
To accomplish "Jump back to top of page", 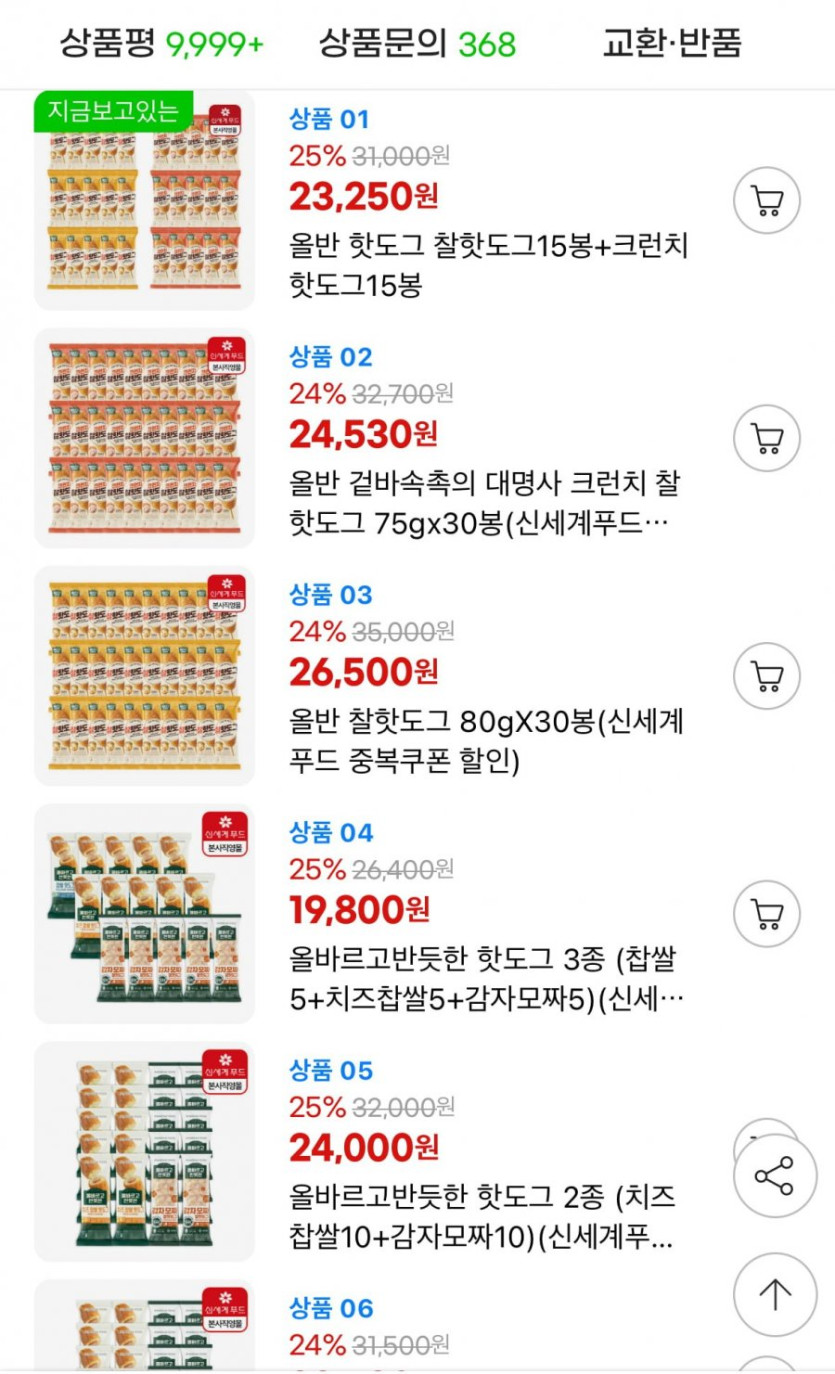I will pos(774,1295).
